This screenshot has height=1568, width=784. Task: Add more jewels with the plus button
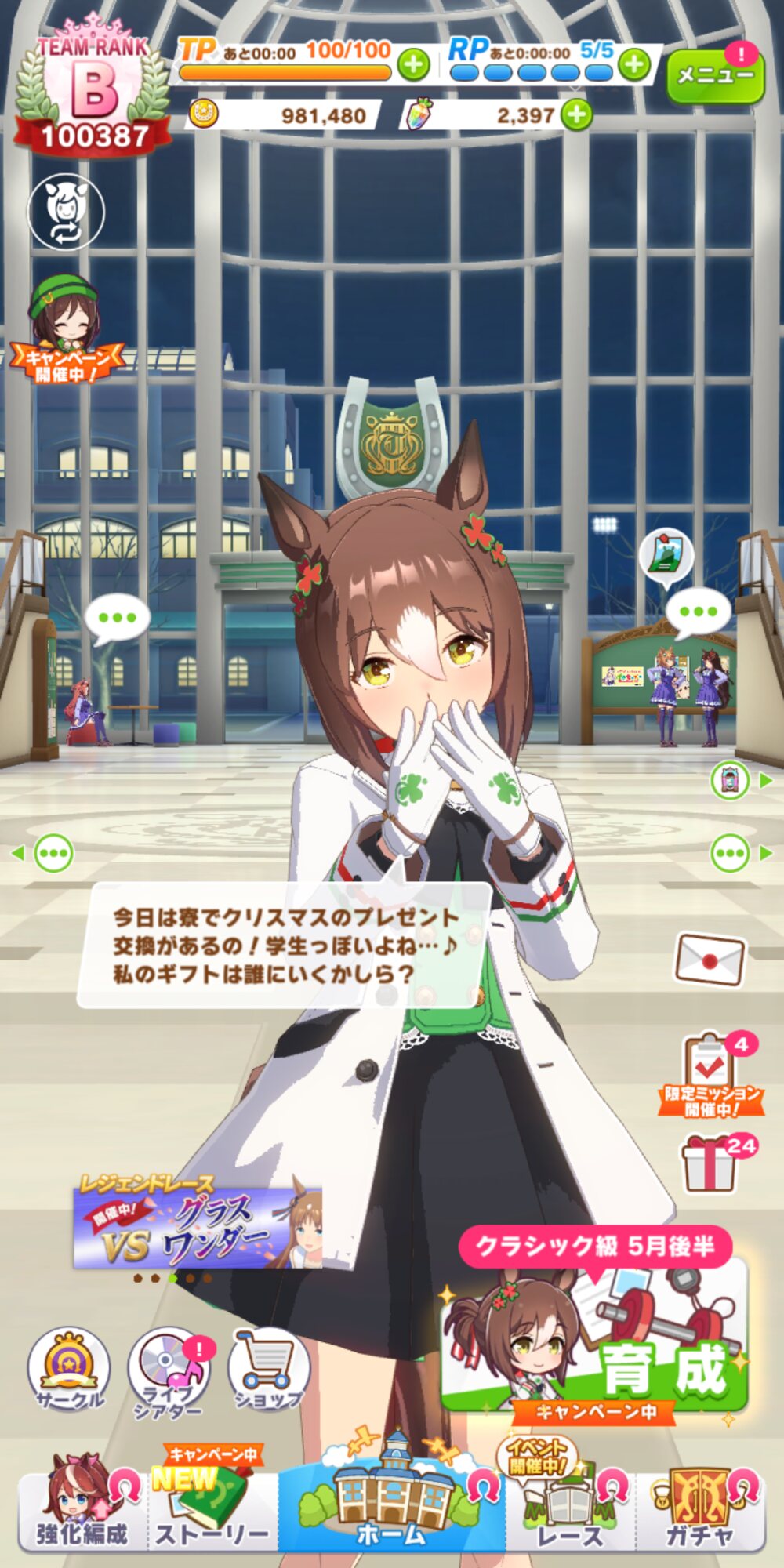click(577, 115)
